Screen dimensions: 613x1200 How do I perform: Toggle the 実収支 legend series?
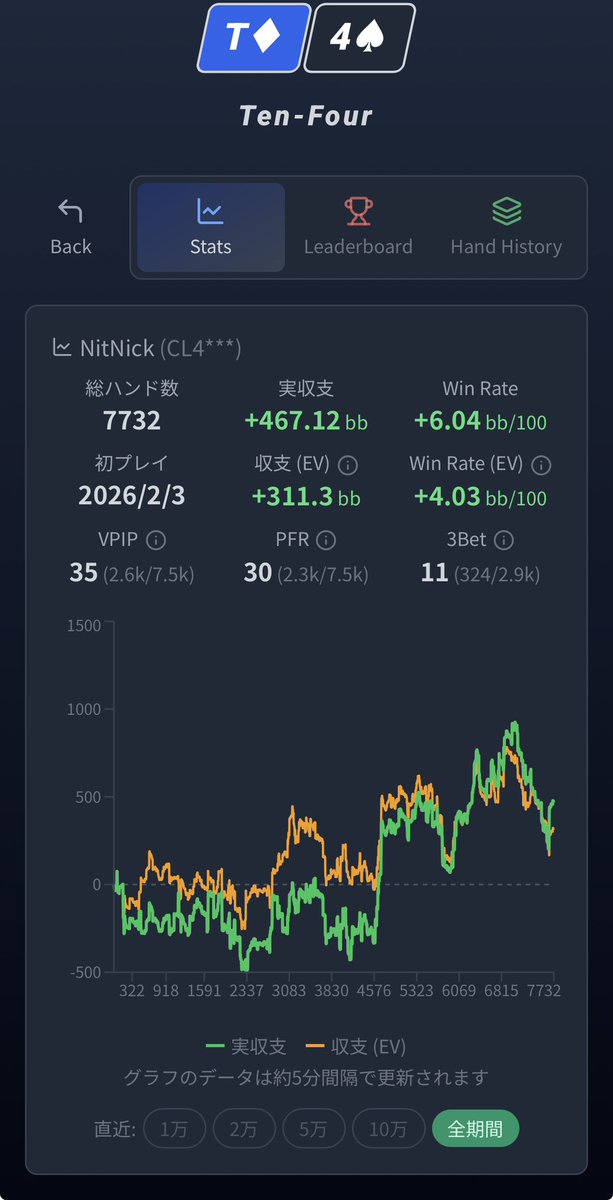246,1046
